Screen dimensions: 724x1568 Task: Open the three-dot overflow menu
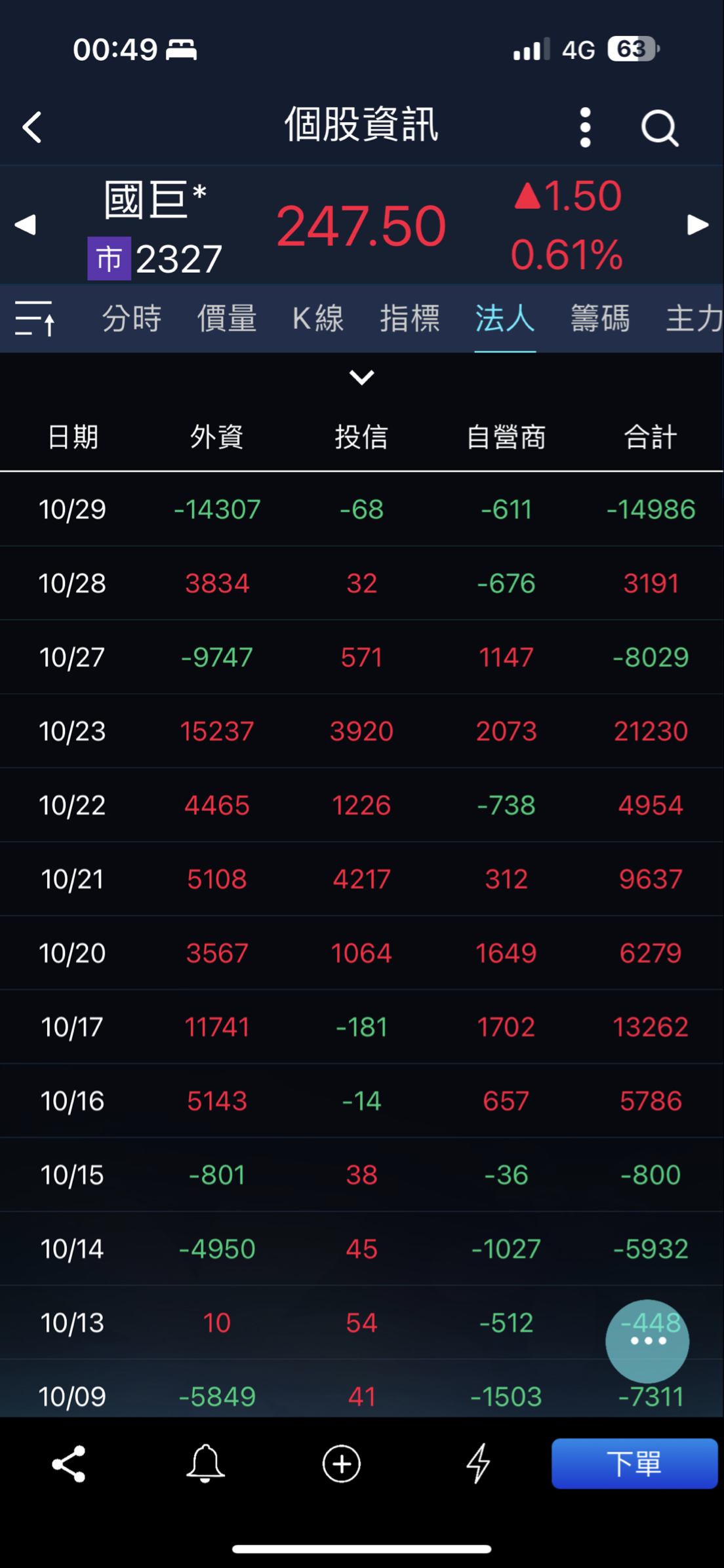(585, 127)
